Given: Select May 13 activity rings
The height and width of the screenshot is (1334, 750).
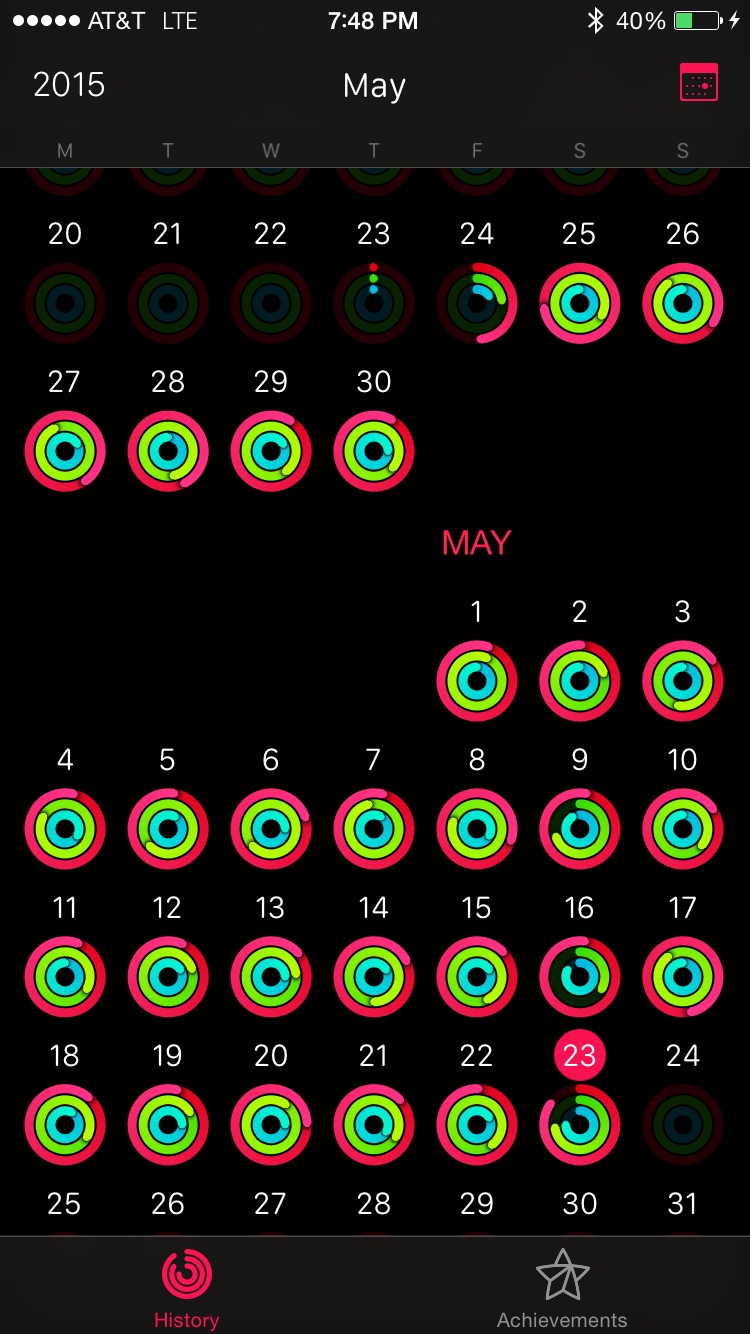Looking at the screenshot, I should [x=270, y=977].
